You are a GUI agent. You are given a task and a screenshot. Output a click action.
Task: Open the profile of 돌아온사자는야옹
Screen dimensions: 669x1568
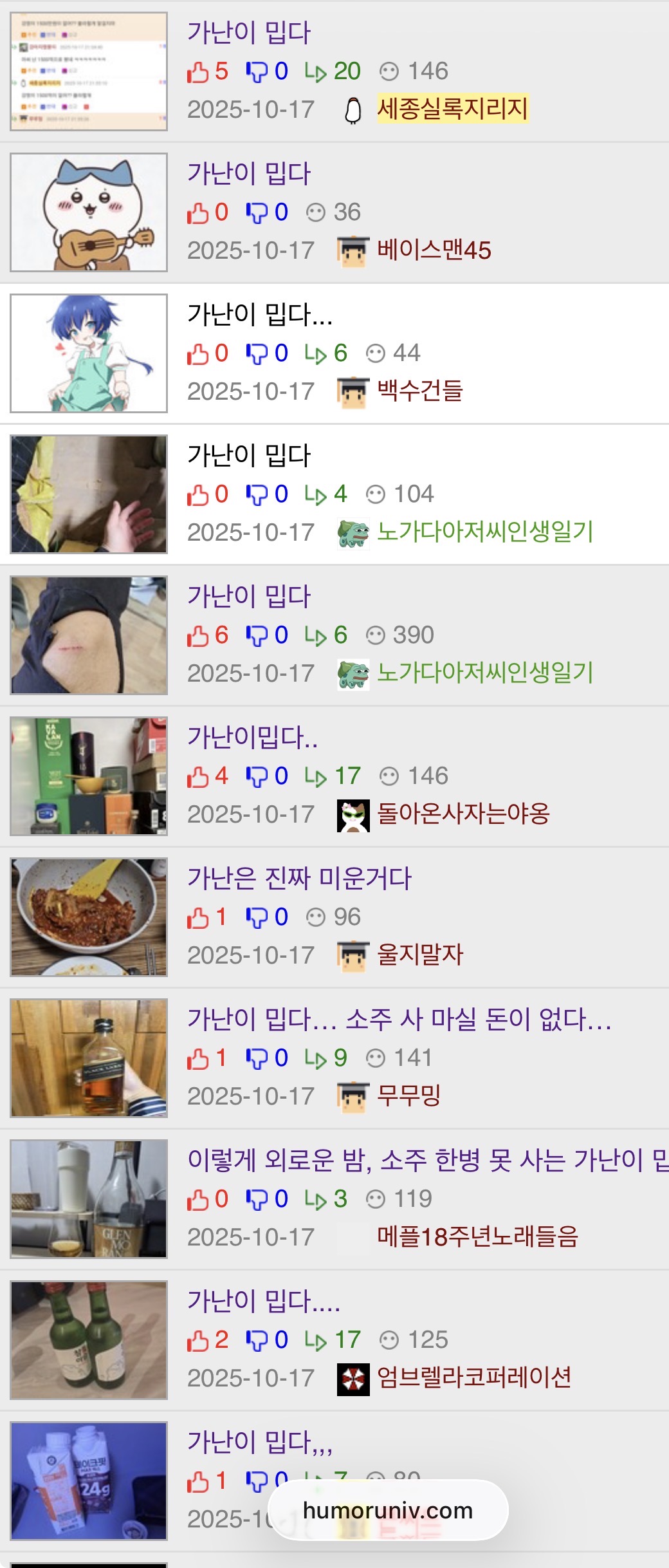tap(463, 814)
